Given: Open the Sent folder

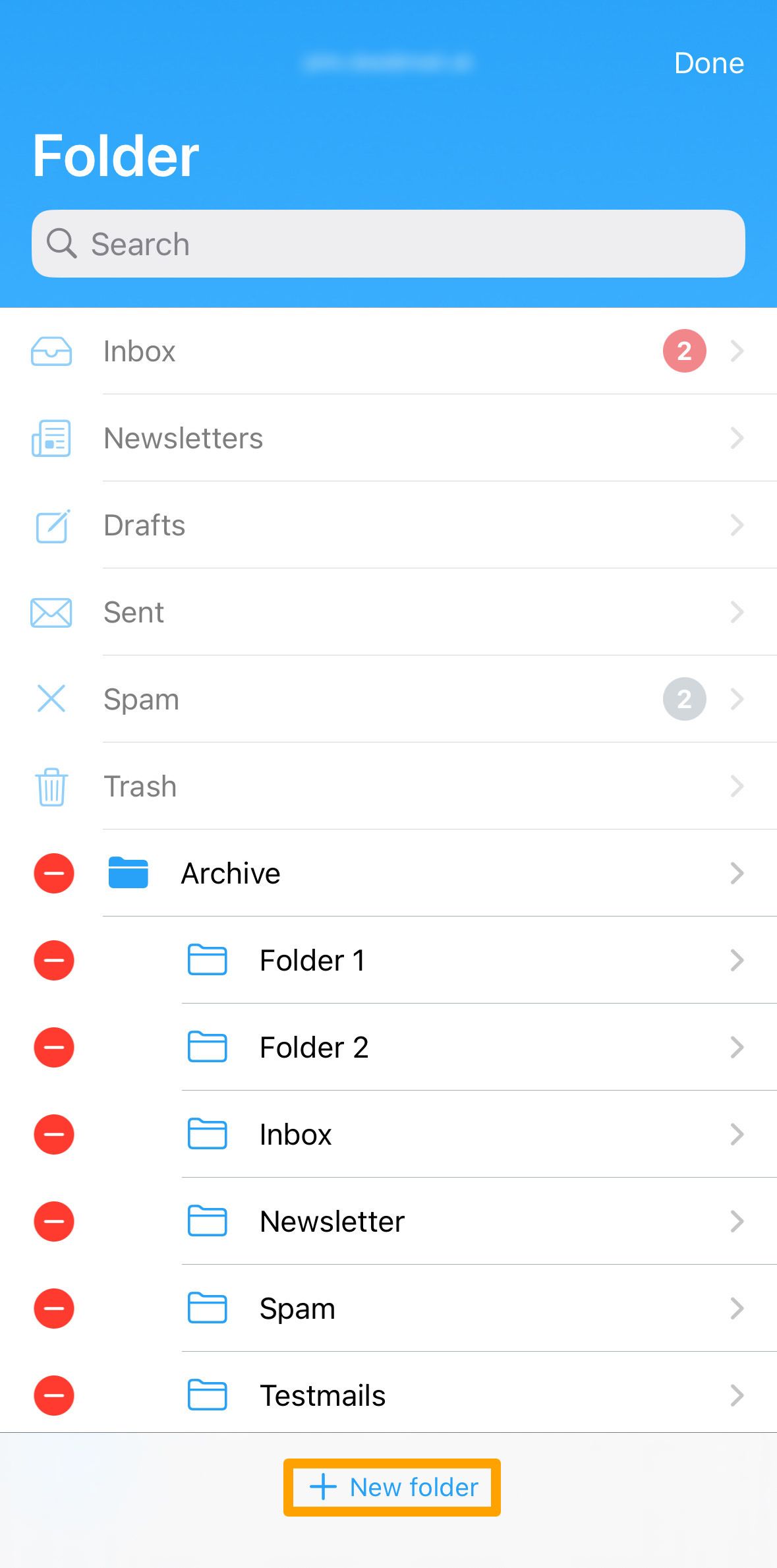Looking at the screenshot, I should click(x=388, y=612).
